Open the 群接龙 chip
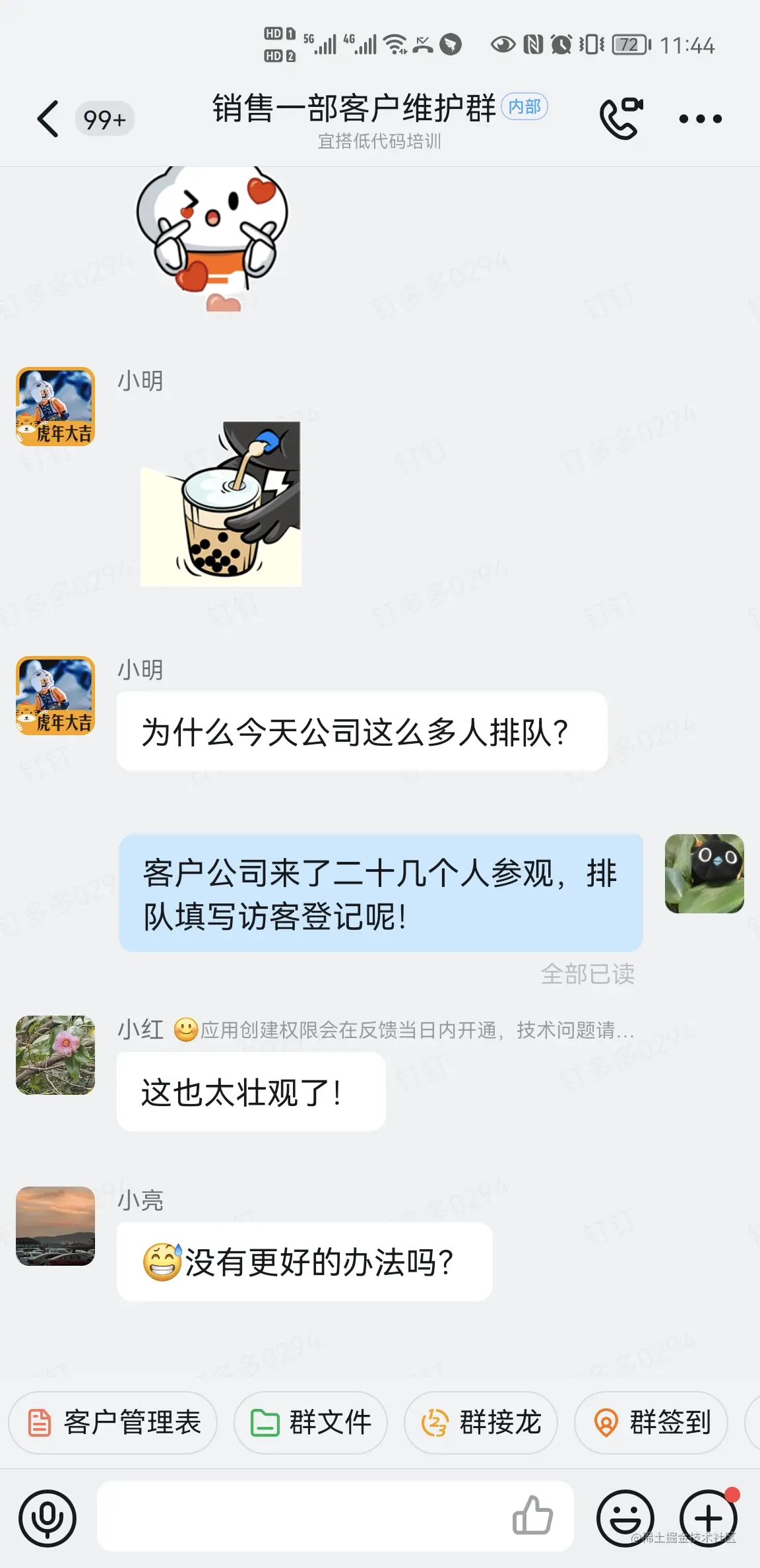 coord(481,1423)
